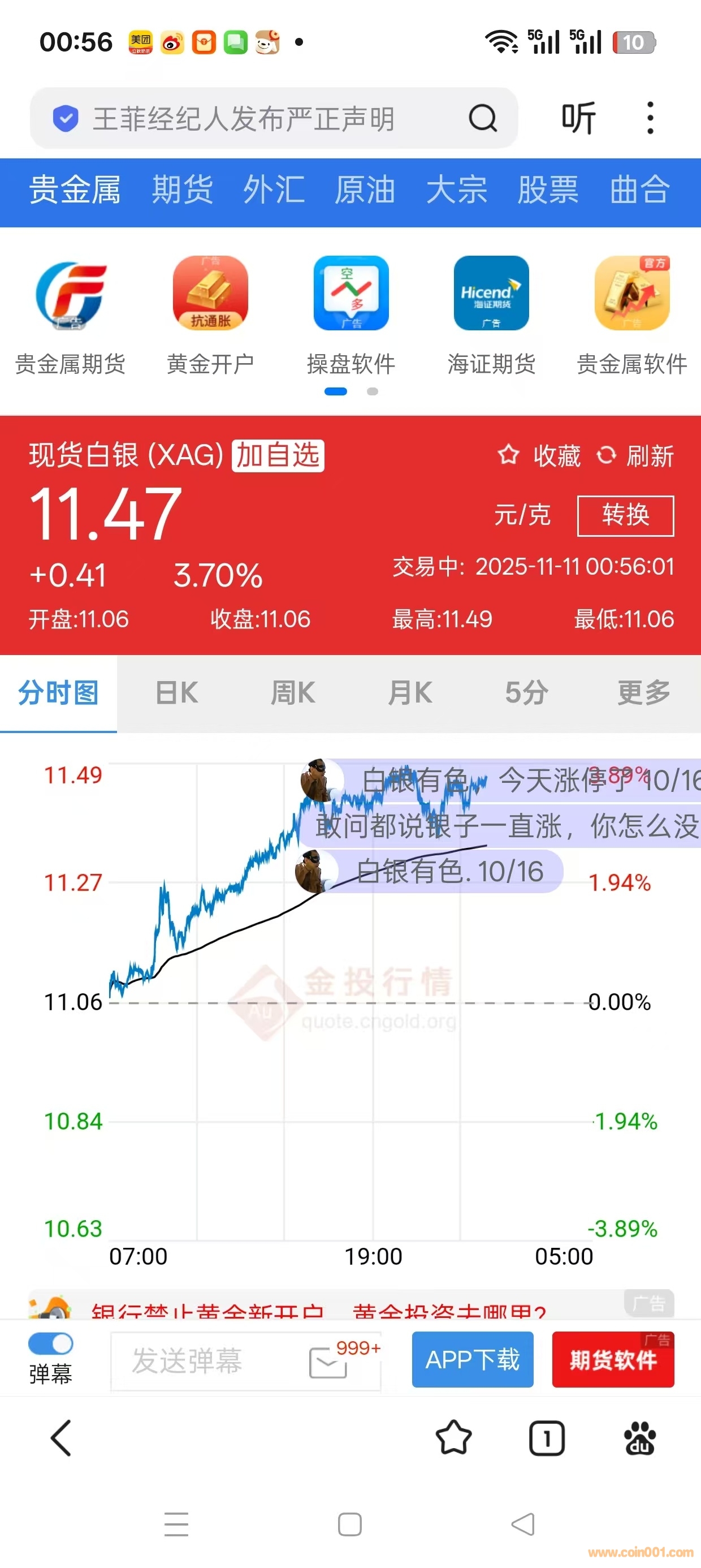This screenshot has width=701, height=1568.
Task: Open the 外汇 tab
Action: [x=274, y=190]
